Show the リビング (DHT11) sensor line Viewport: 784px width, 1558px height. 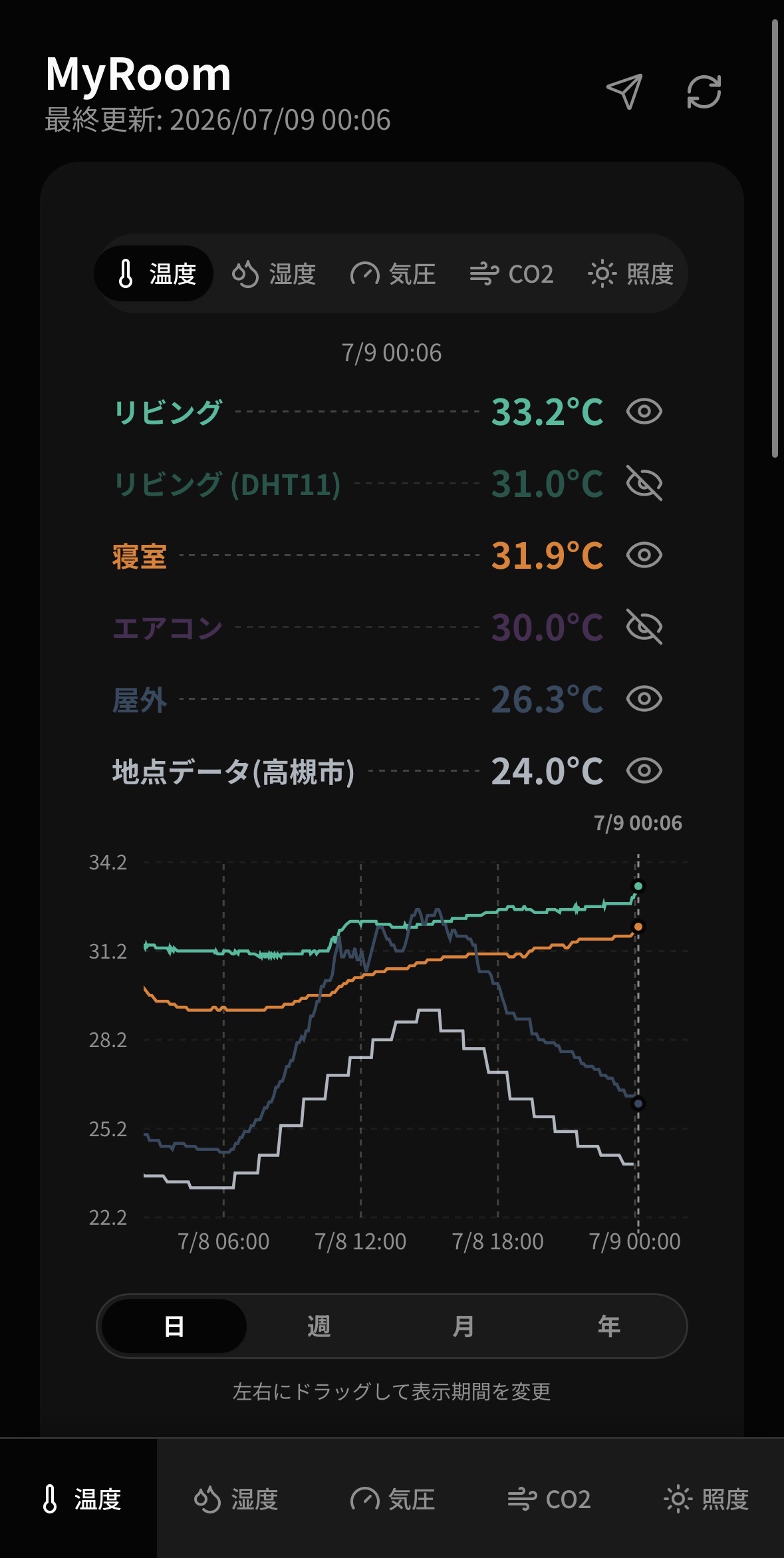coord(644,483)
